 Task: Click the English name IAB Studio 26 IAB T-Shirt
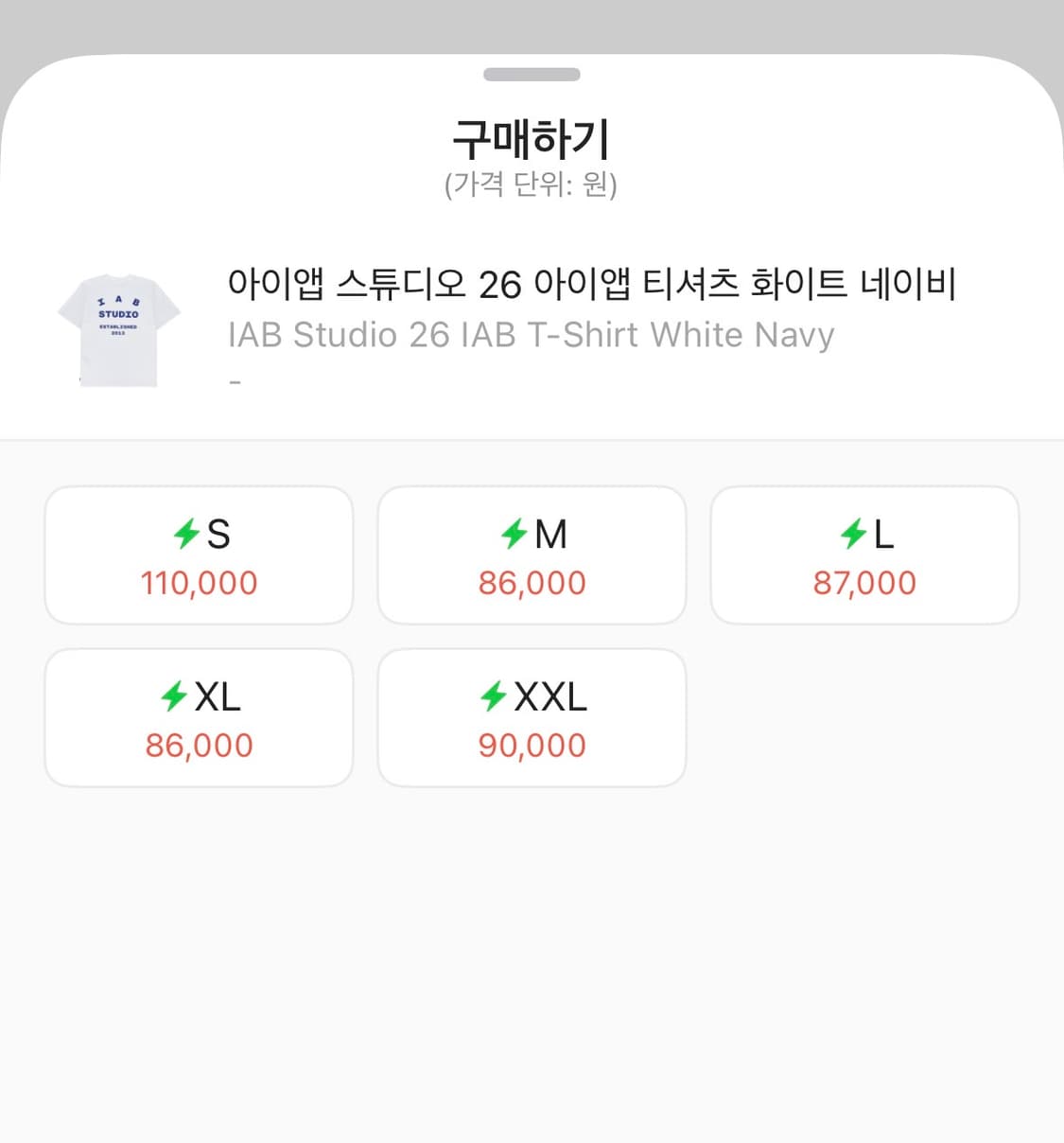coord(532,334)
